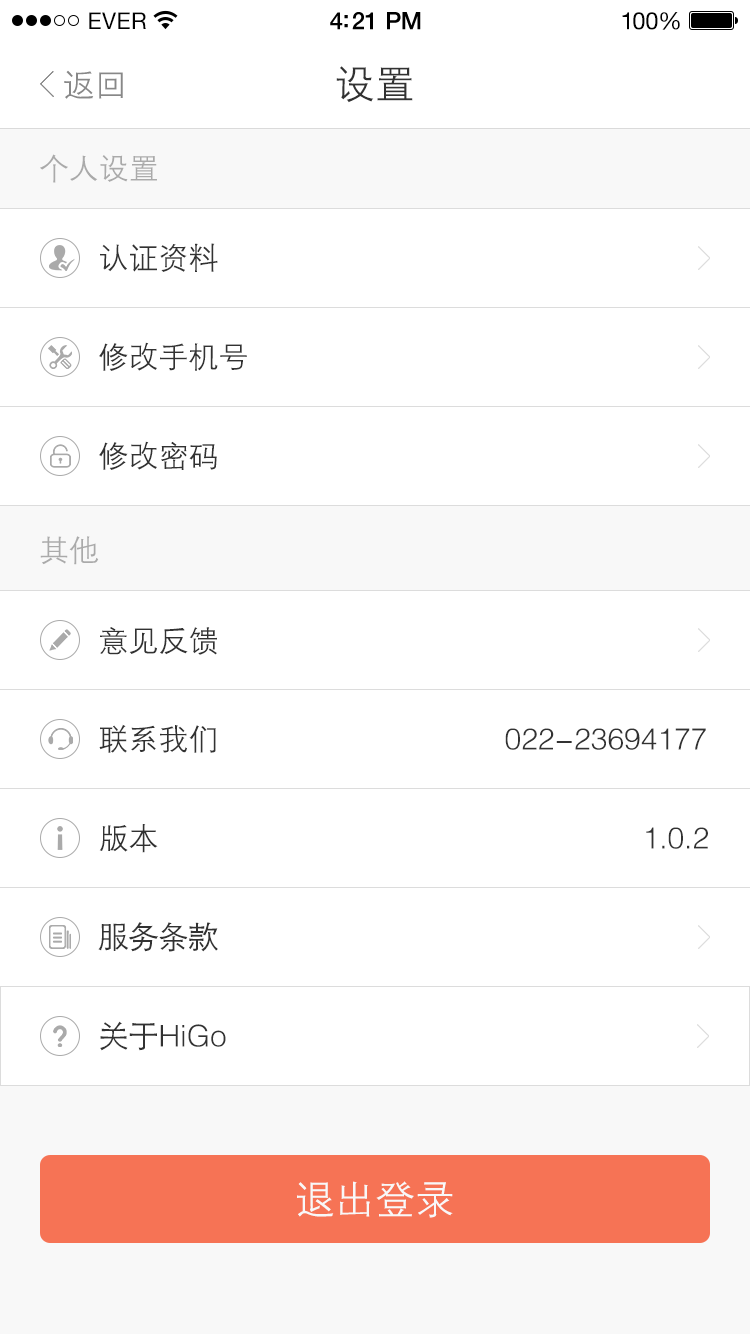Log out with the 退出登录 button
The image size is (750, 1334).
375,1199
